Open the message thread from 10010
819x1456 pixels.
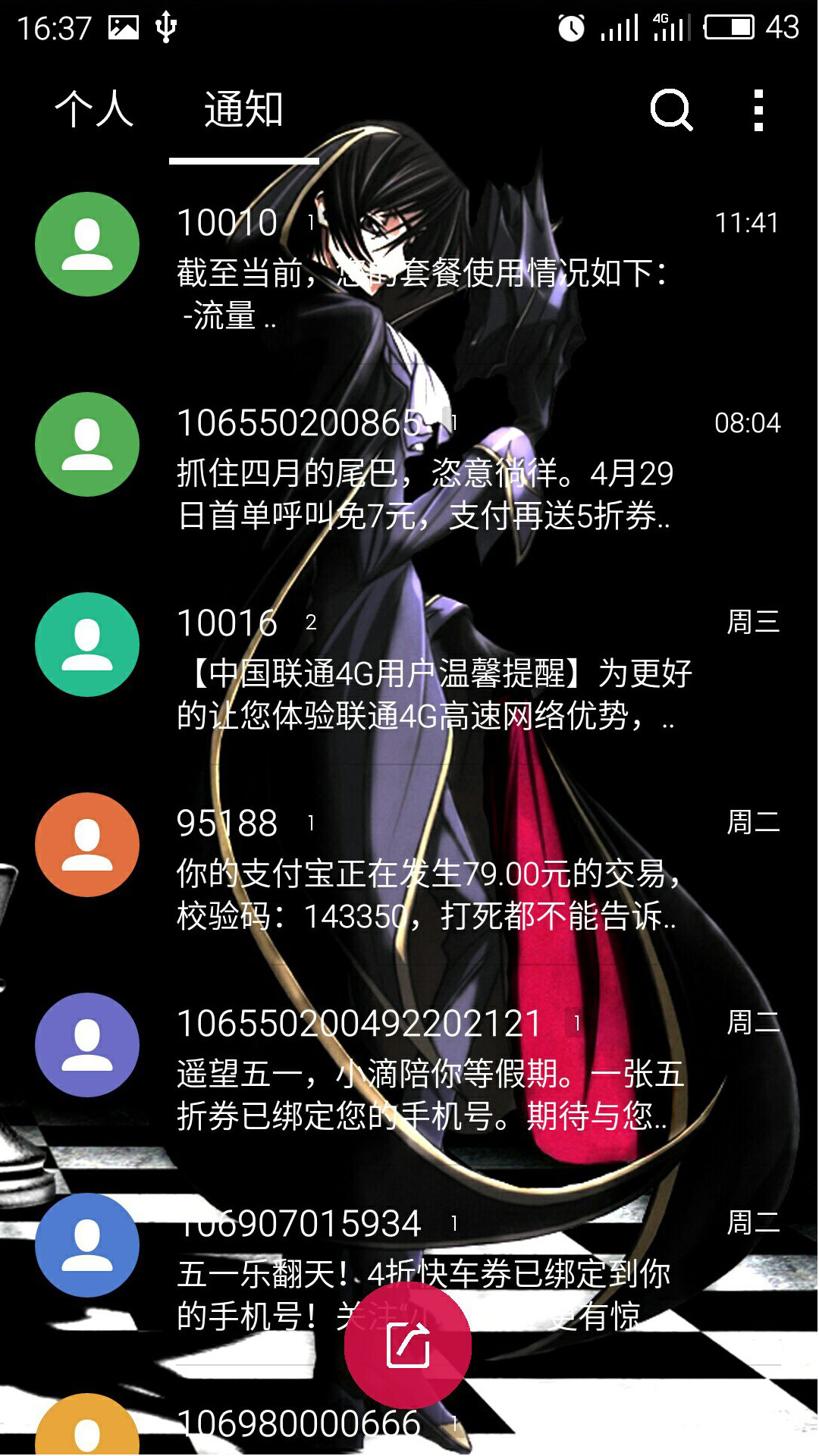pos(425,269)
